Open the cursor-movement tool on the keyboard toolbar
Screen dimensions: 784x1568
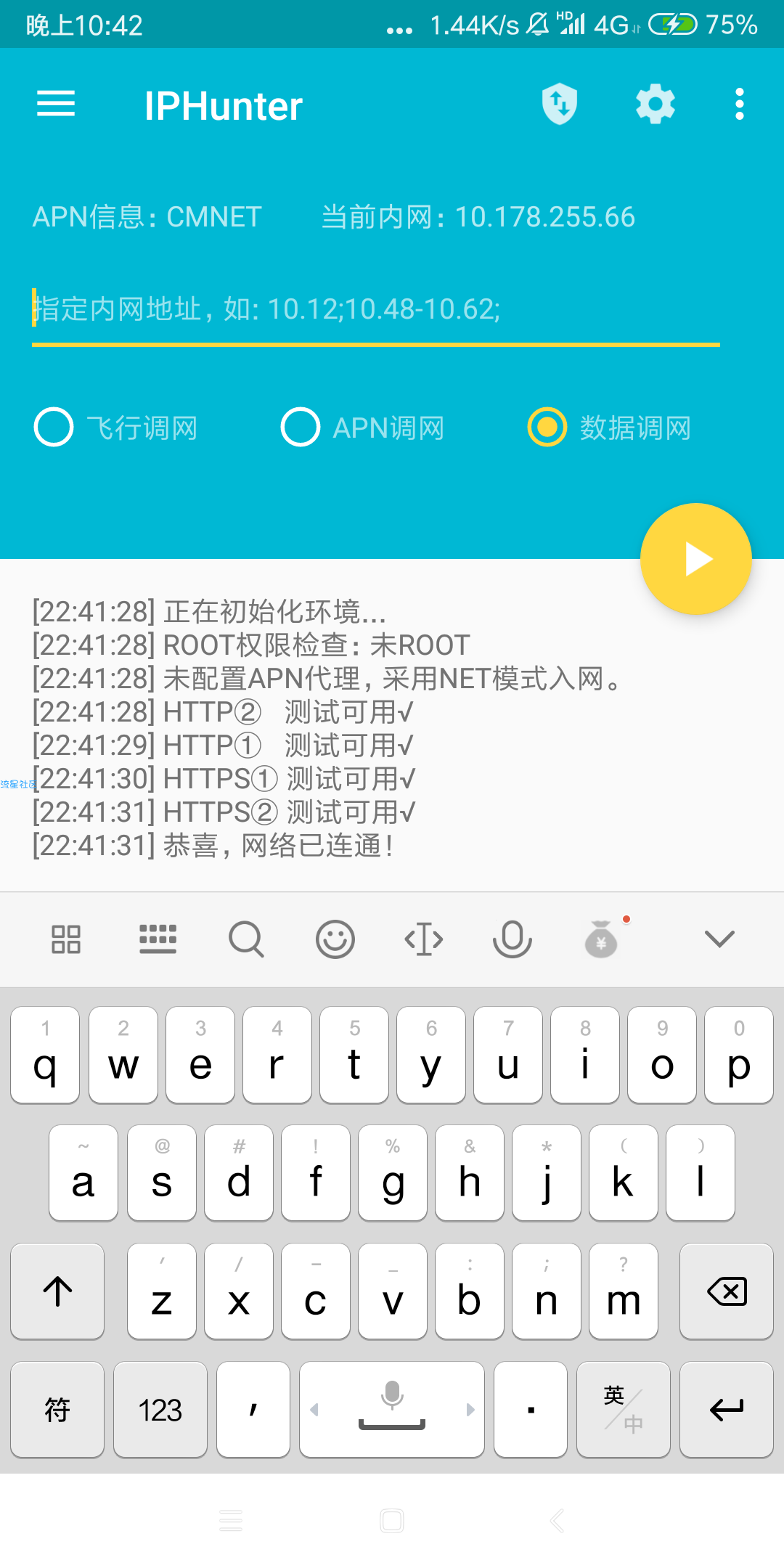click(424, 939)
